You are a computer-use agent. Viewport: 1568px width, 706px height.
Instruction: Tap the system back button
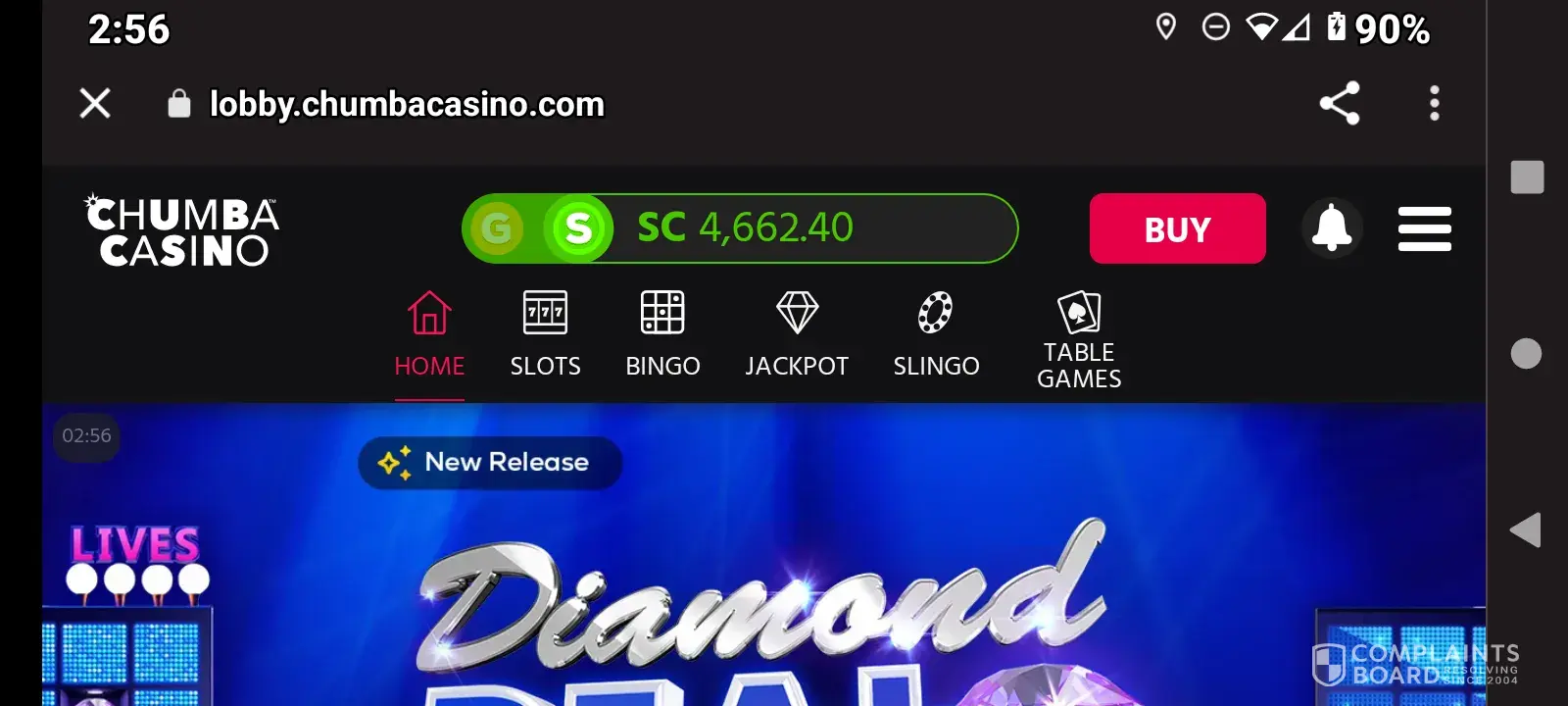[x=1525, y=529]
